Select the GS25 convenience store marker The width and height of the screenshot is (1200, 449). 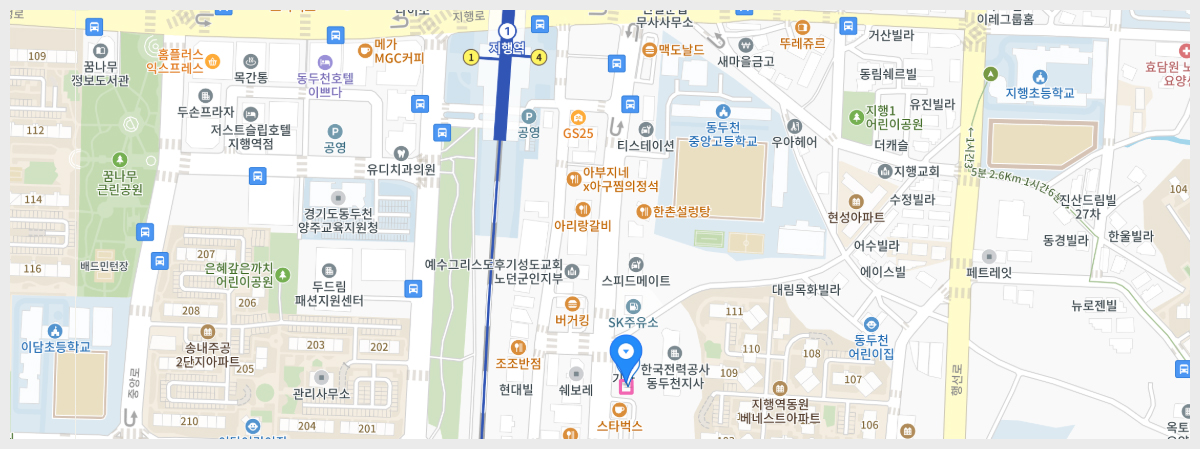click(x=578, y=116)
